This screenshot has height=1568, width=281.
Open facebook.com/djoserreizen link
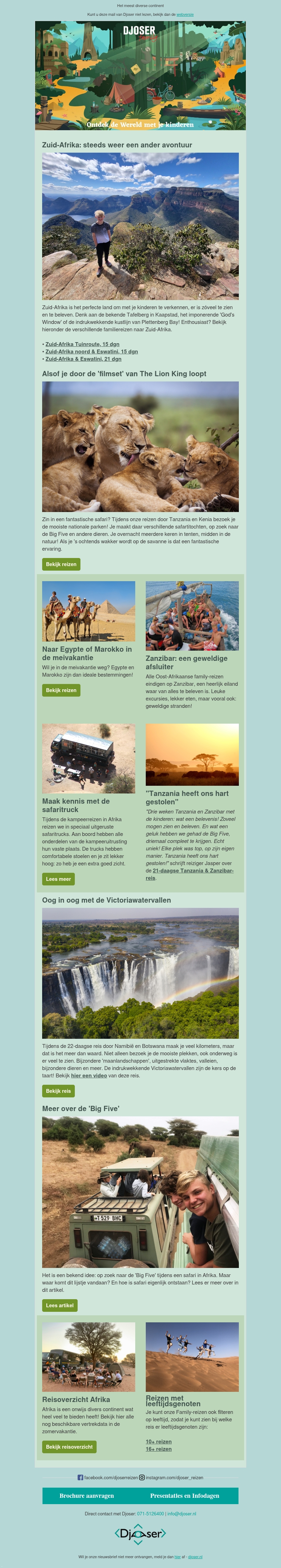(108, 1477)
